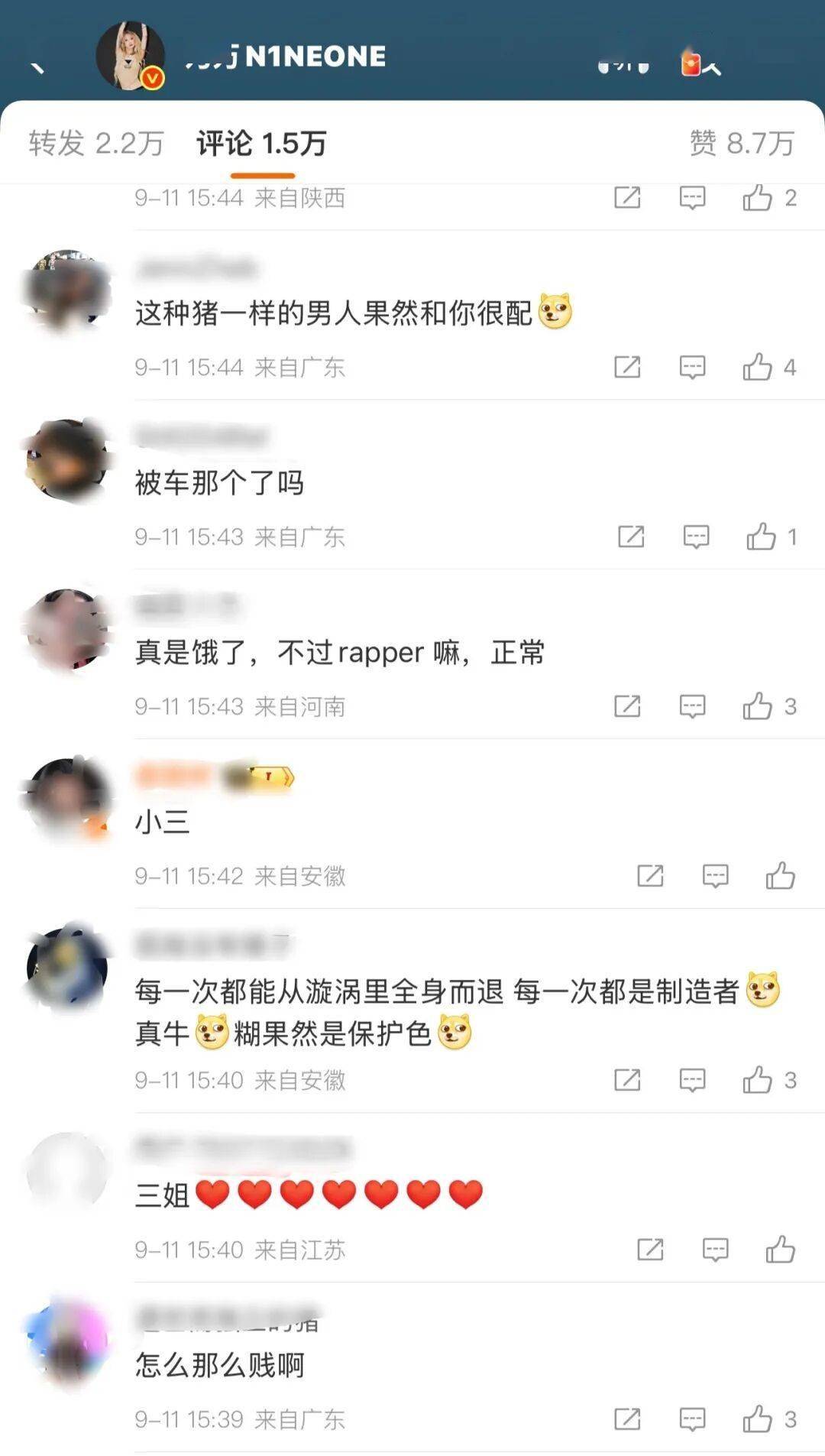Open N1NEONE's profile avatar

click(130, 56)
